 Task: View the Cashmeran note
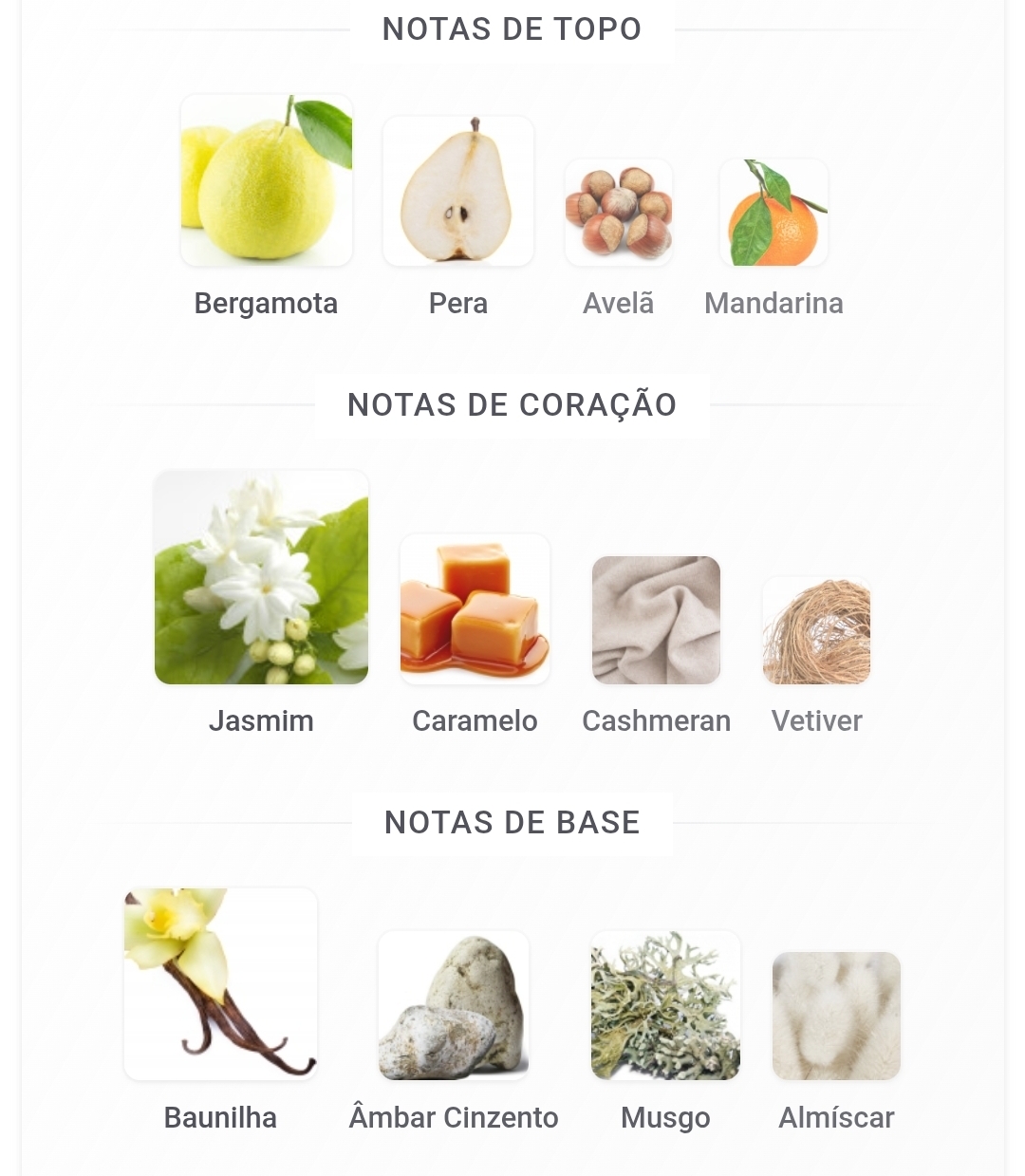(656, 620)
